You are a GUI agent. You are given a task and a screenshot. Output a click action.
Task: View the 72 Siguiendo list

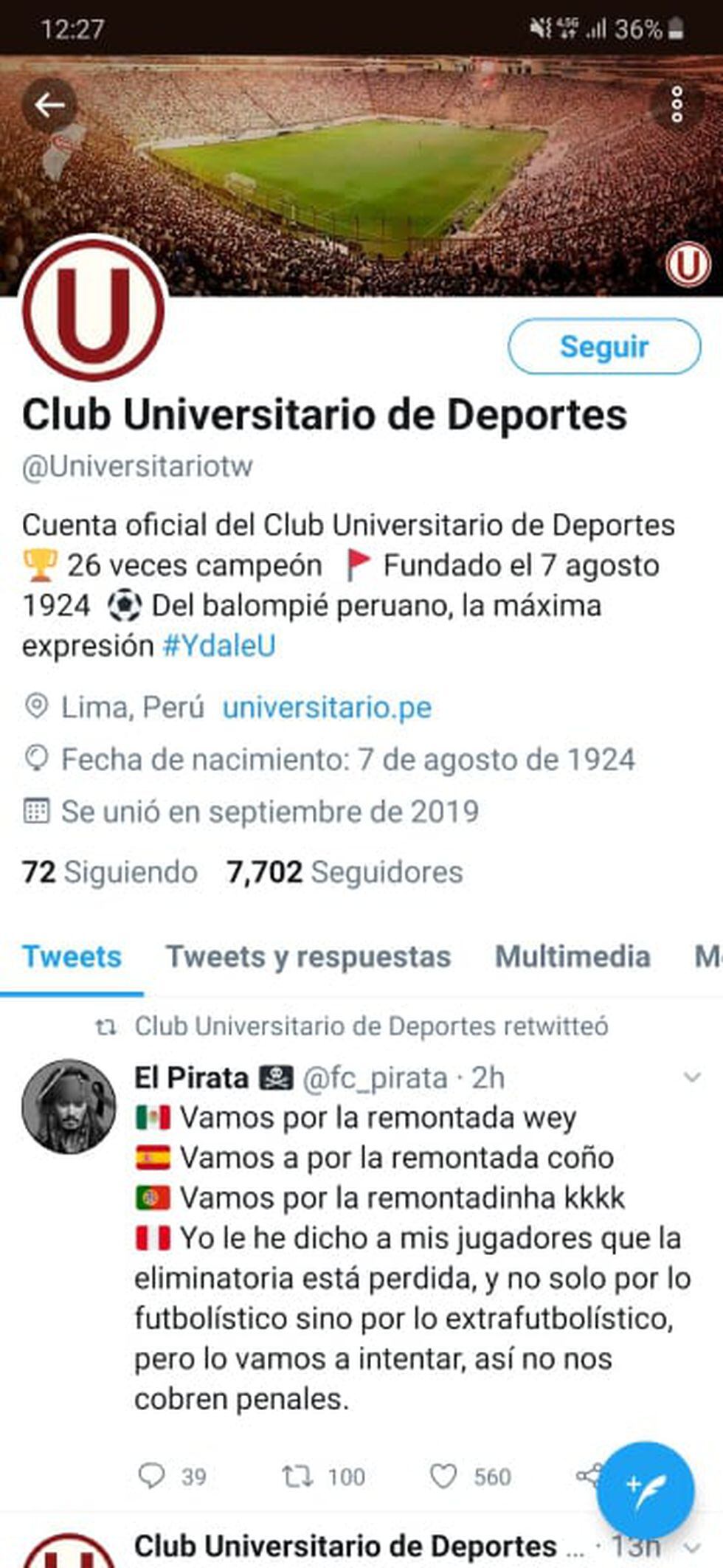(x=110, y=871)
